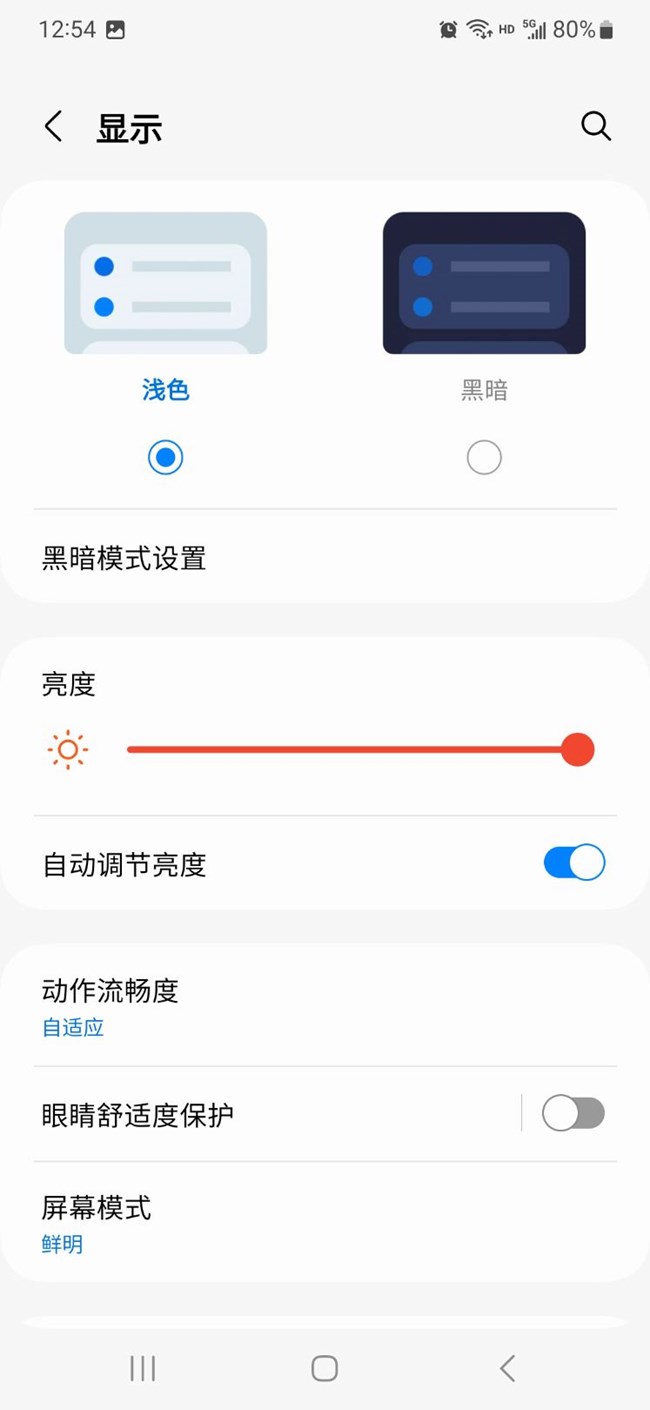The width and height of the screenshot is (650, 1410).
Task: Open search in display settings
Action: tap(596, 126)
